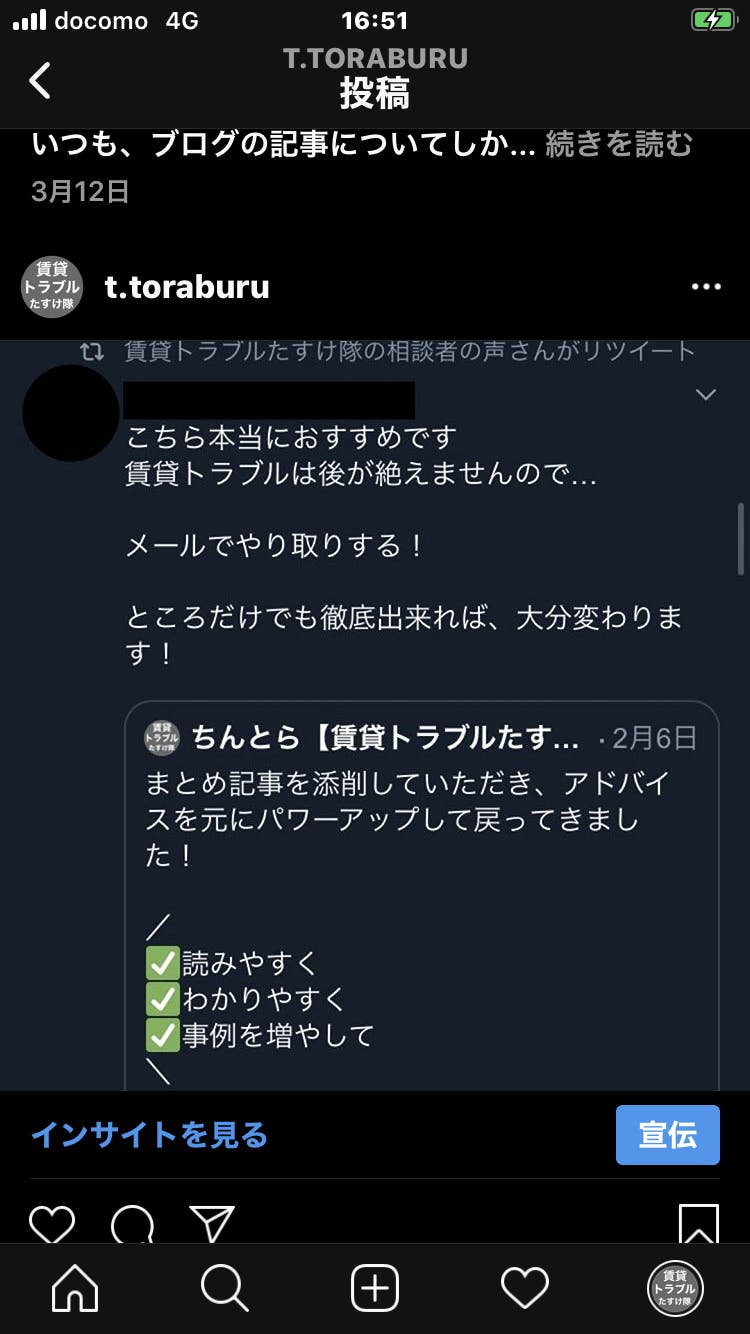Share the post via the paper plane icon

pos(212,1223)
